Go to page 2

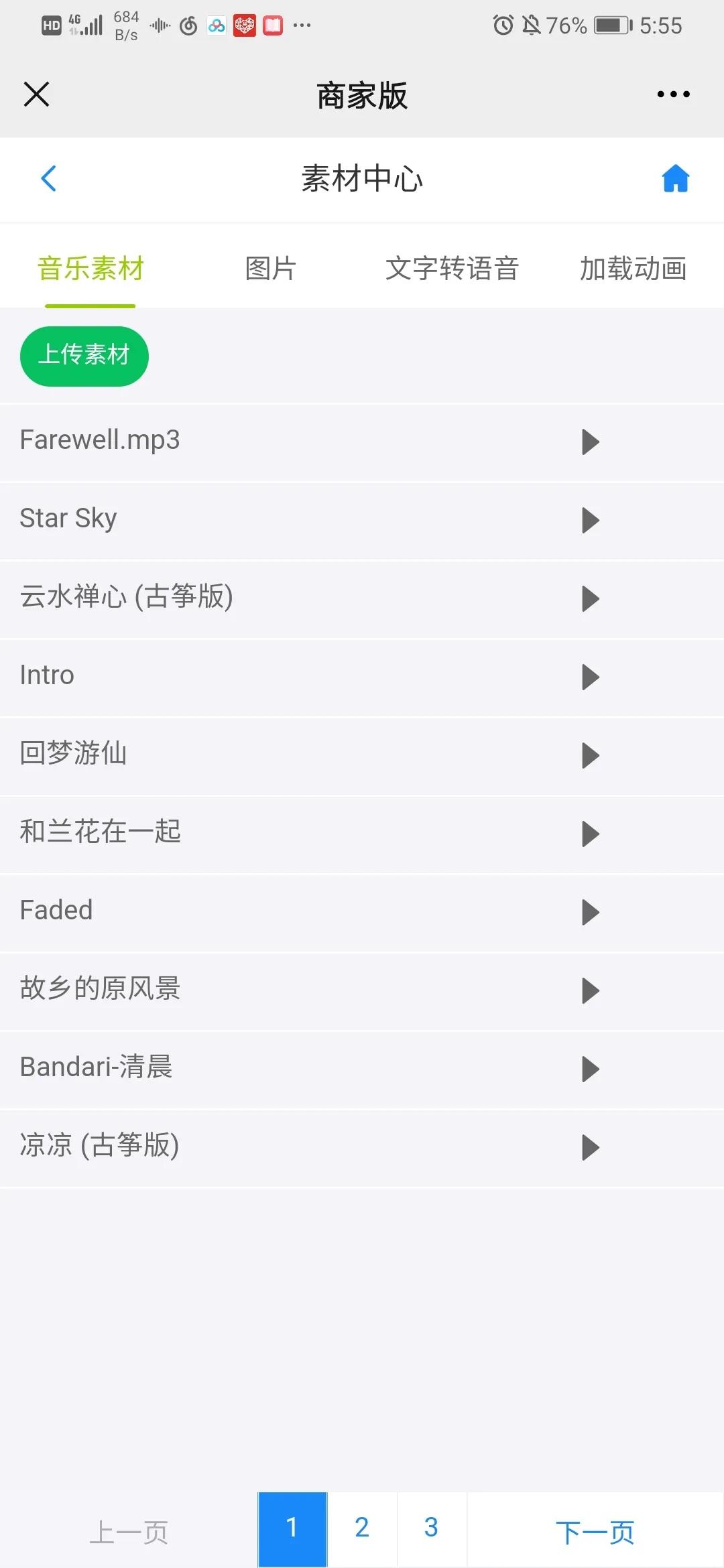[362, 1528]
